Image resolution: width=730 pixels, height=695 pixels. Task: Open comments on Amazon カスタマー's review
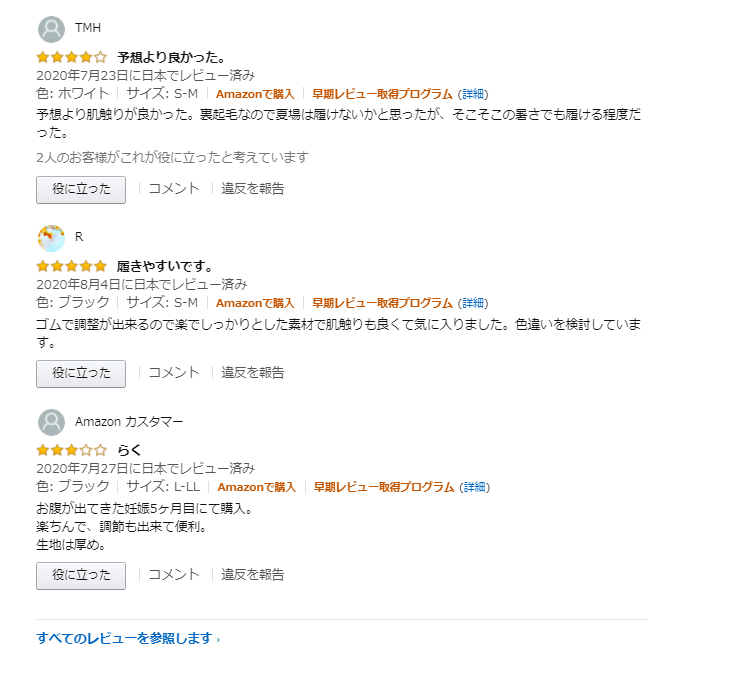(x=174, y=574)
